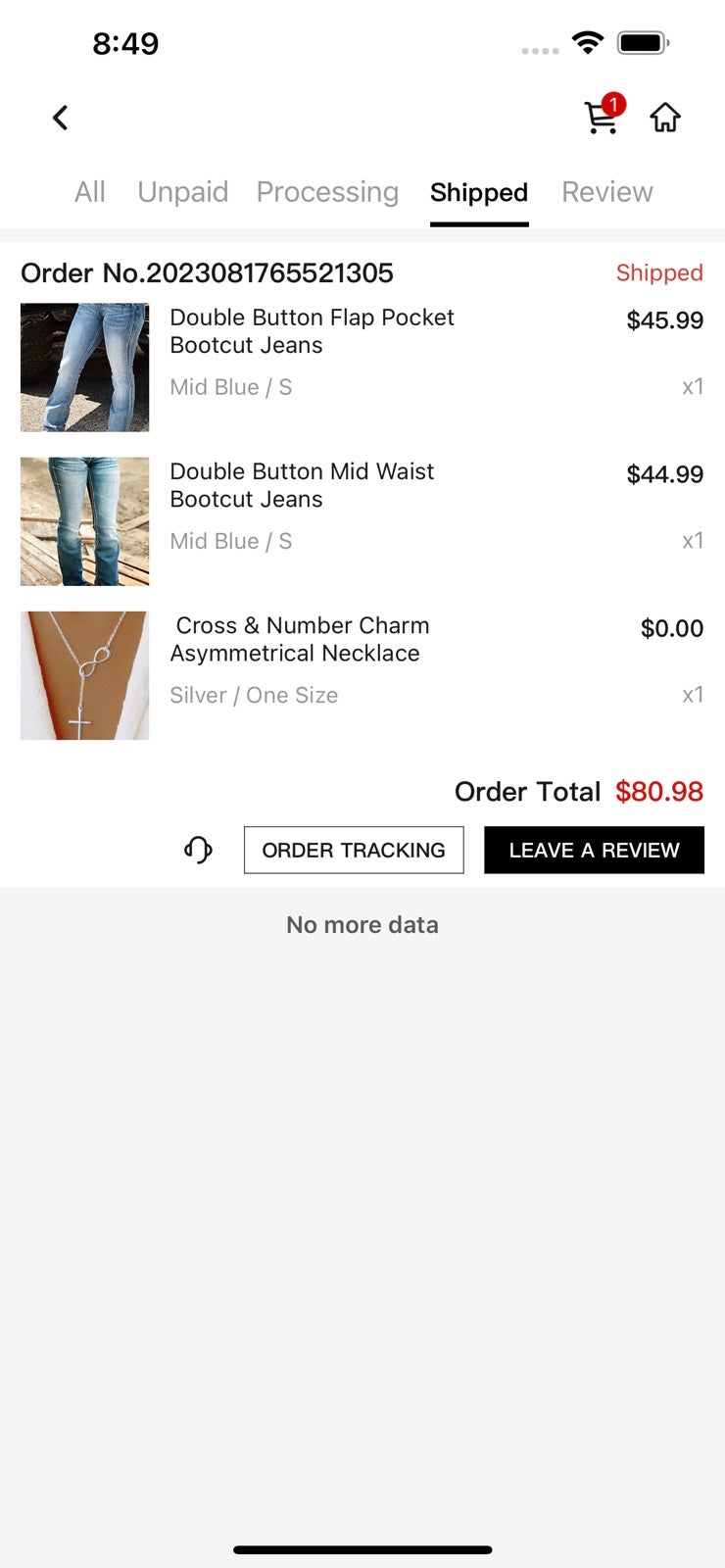The width and height of the screenshot is (725, 1568).
Task: Contact customer support via headset icon
Action: (198, 850)
